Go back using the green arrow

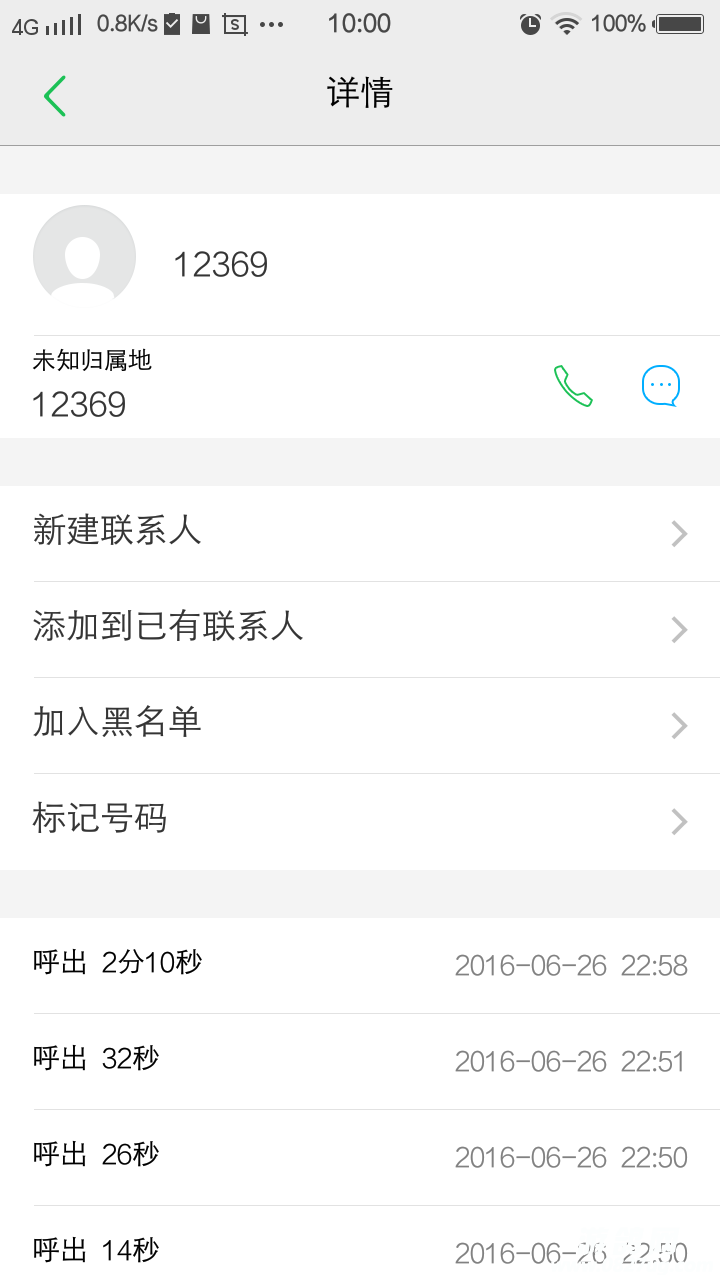pos(55,96)
